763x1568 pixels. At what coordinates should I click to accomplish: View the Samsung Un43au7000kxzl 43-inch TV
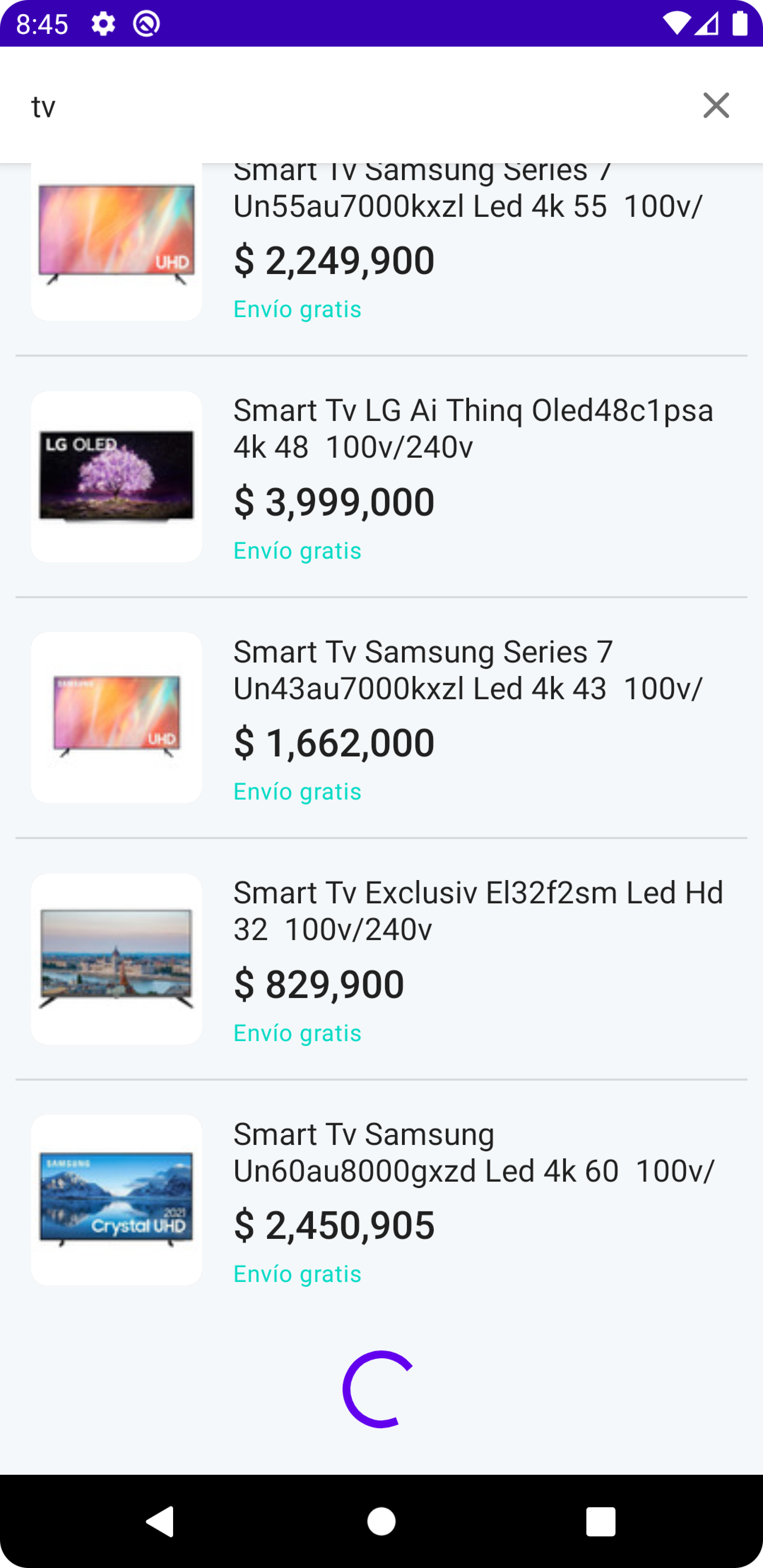click(x=381, y=718)
